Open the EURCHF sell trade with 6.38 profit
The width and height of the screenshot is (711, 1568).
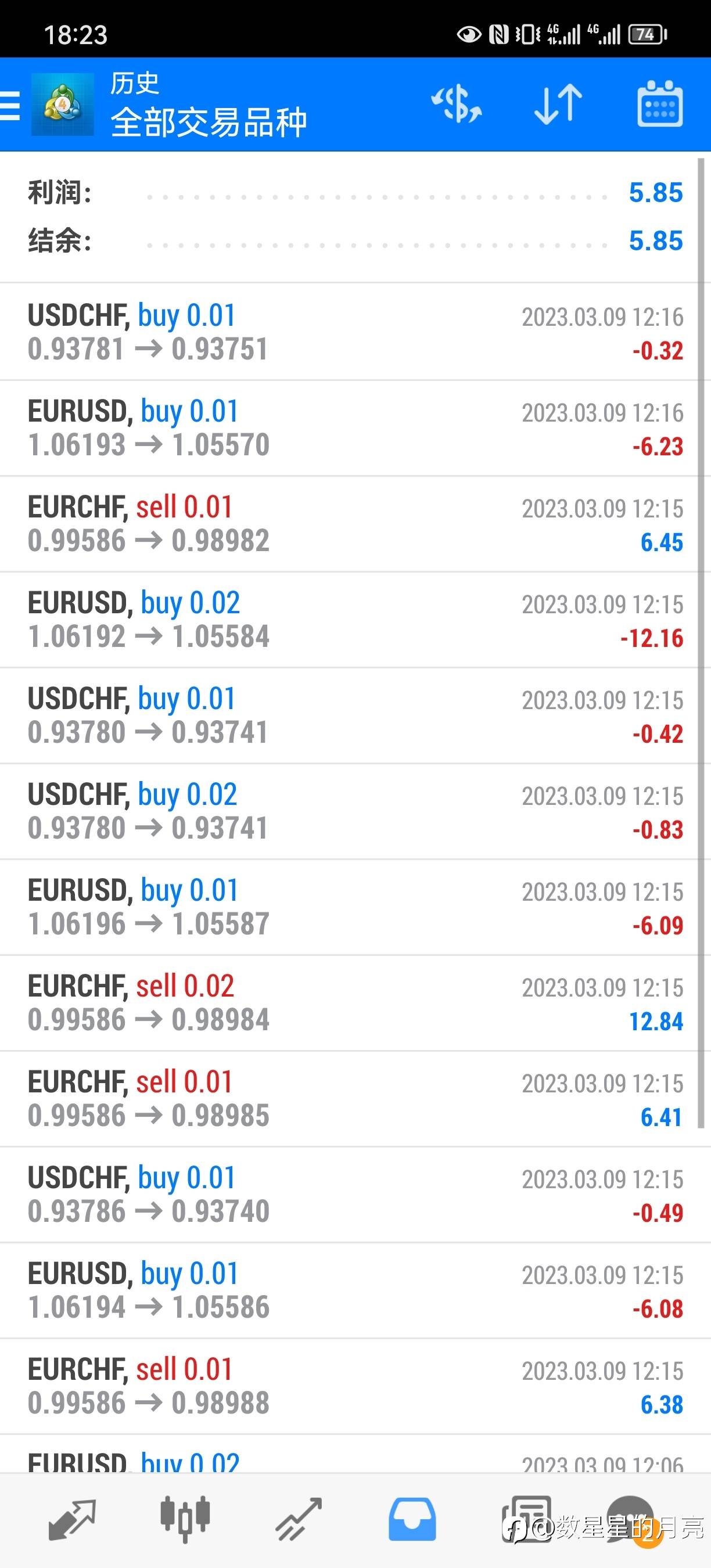(355, 1386)
